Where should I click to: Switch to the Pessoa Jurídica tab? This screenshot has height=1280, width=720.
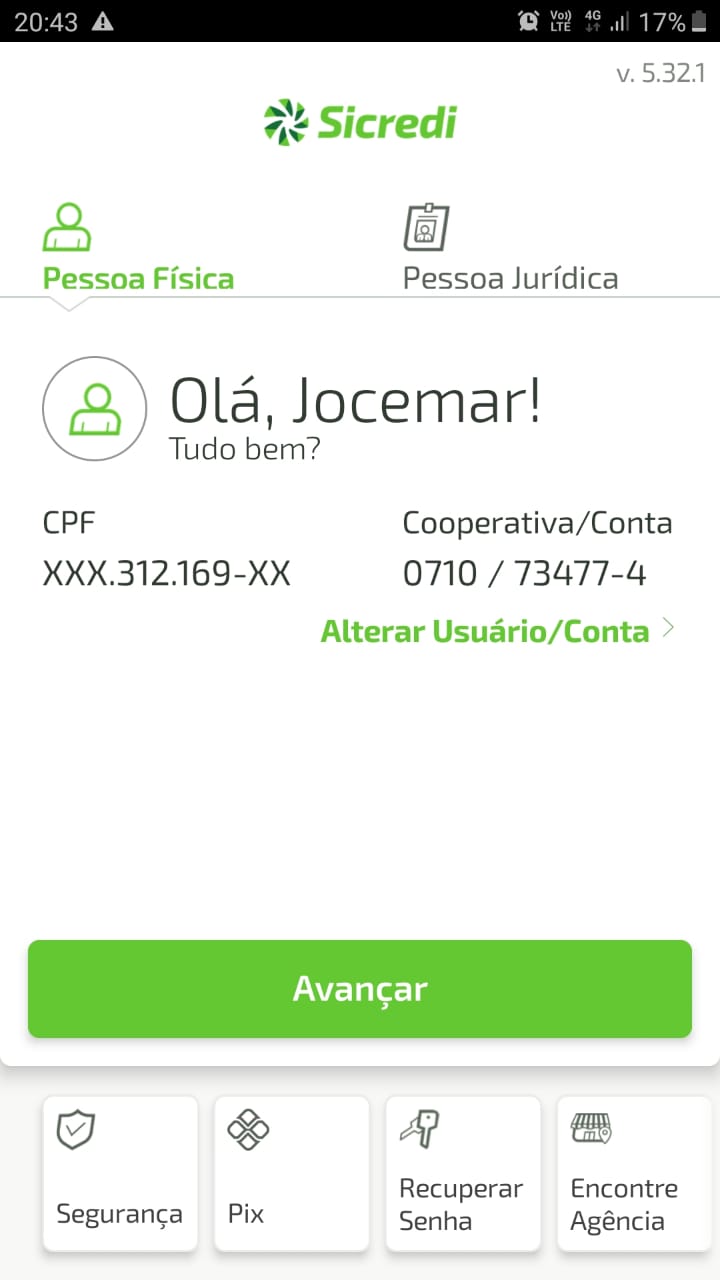coord(510,250)
